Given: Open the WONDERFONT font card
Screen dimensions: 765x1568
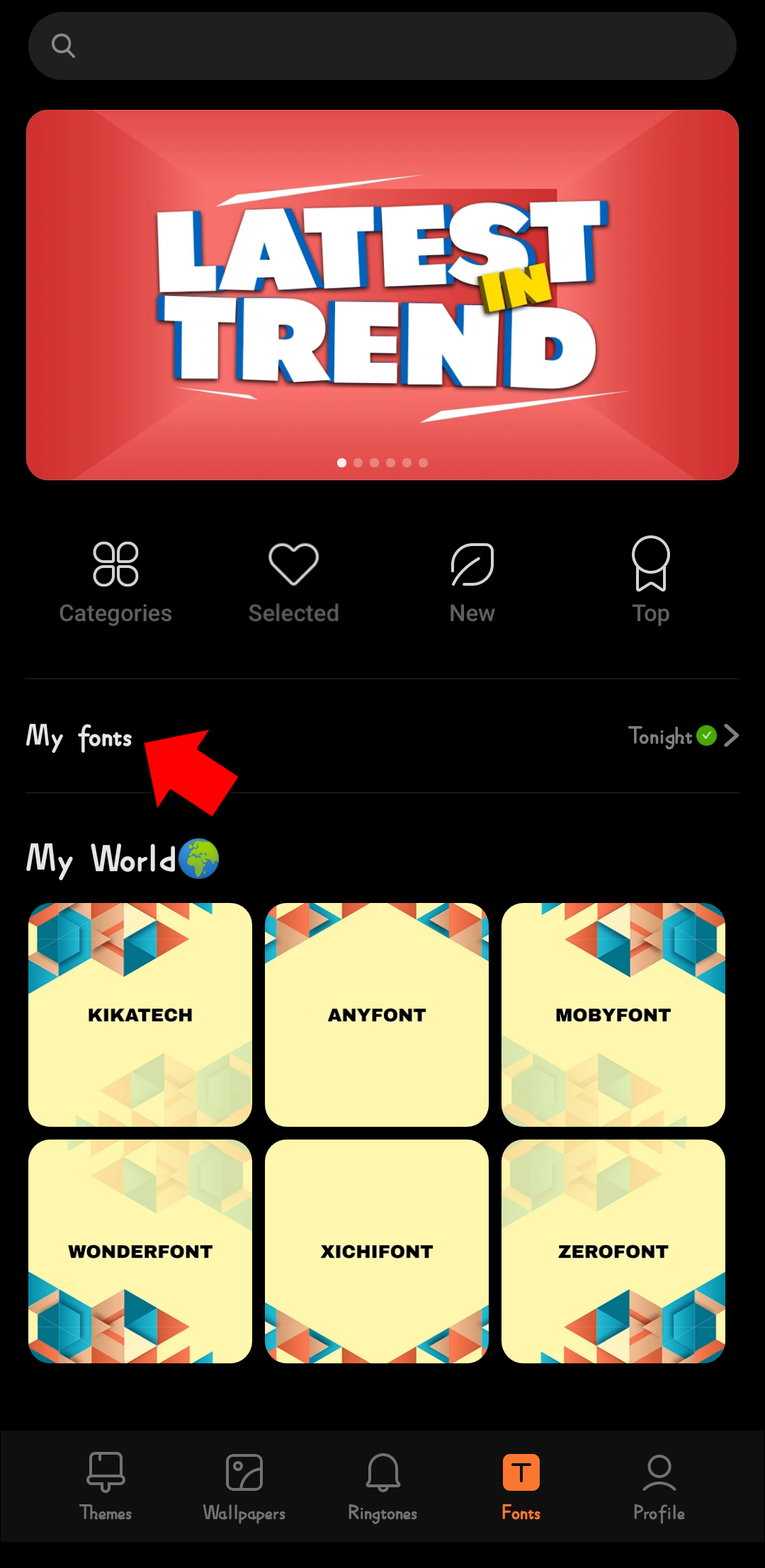Looking at the screenshot, I should pos(140,1251).
